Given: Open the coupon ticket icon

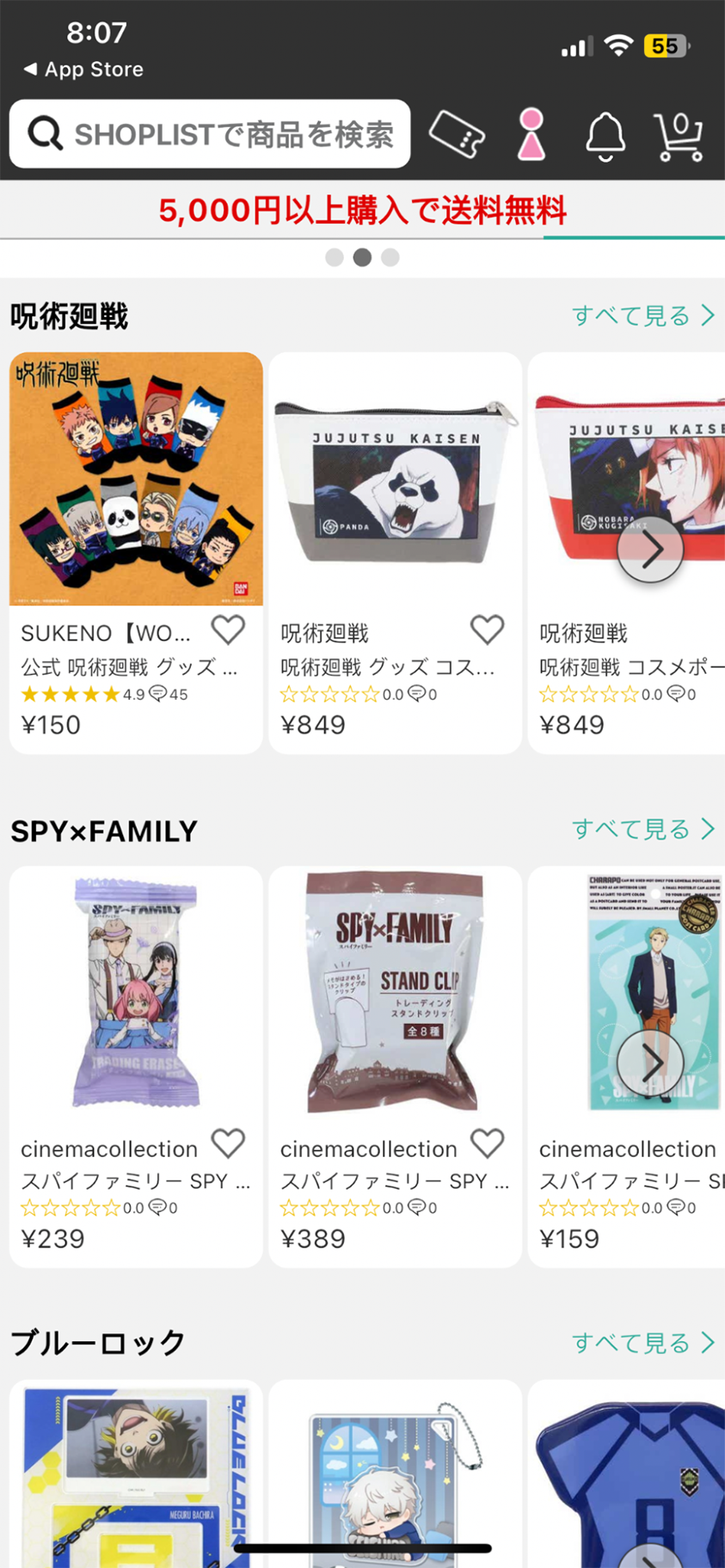Looking at the screenshot, I should tap(457, 134).
